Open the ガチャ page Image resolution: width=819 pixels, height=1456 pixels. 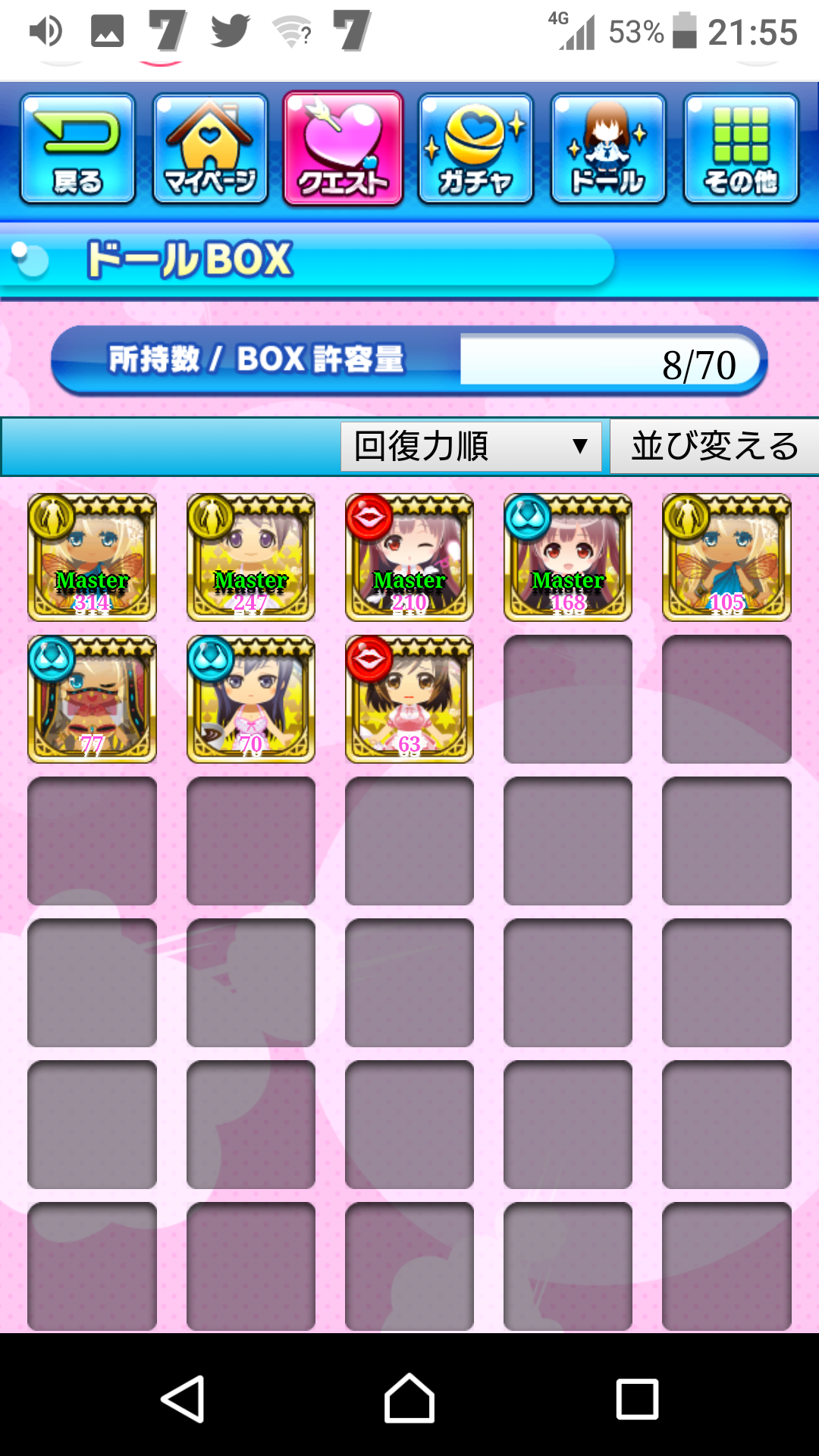(475, 149)
